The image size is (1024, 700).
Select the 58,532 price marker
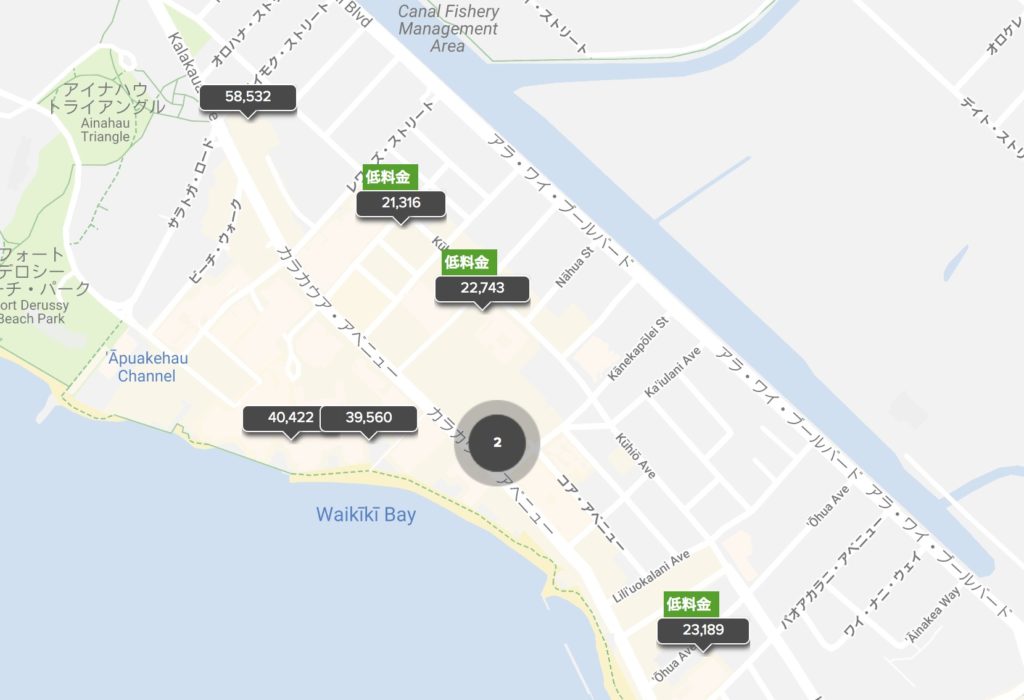click(248, 97)
